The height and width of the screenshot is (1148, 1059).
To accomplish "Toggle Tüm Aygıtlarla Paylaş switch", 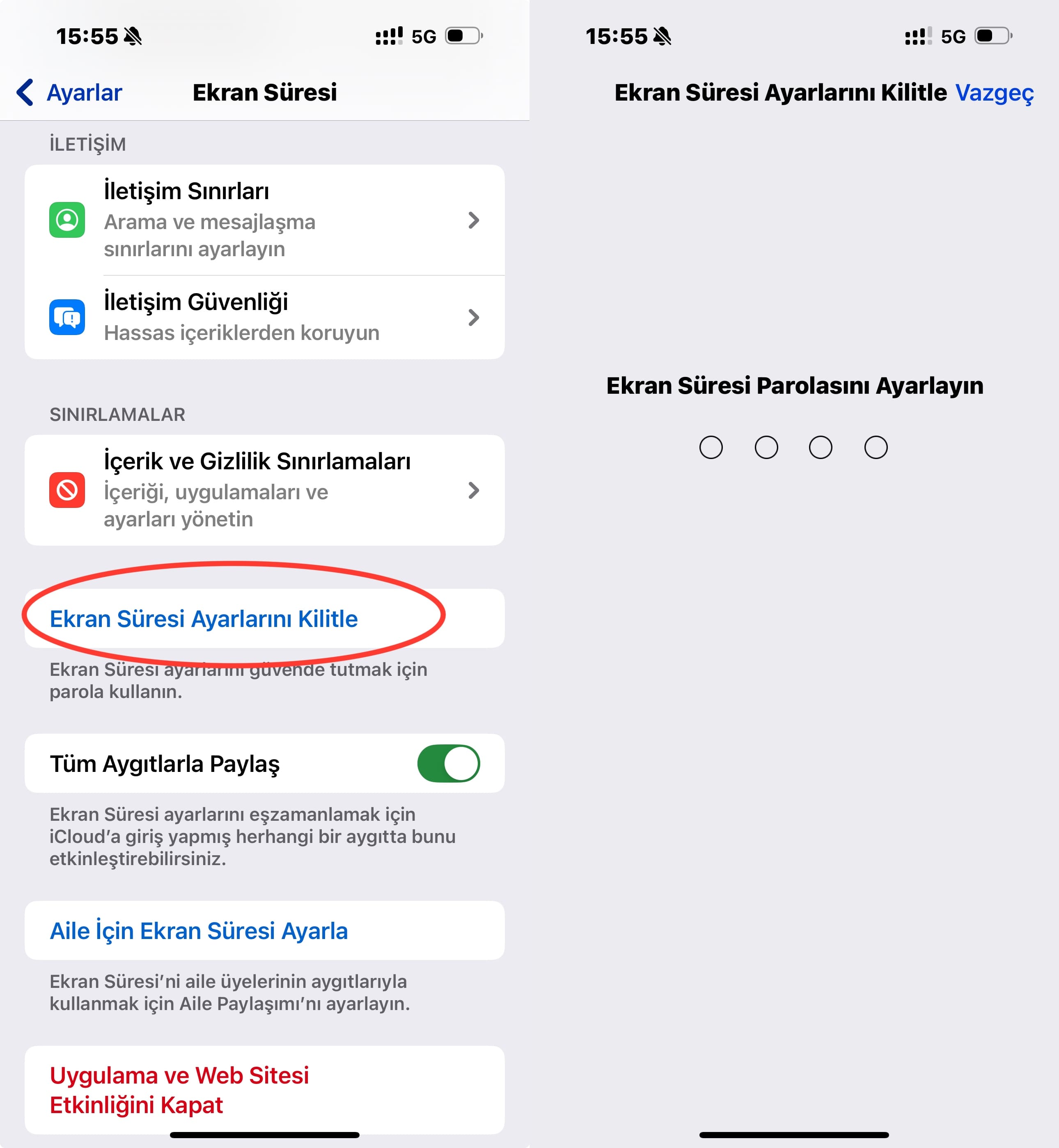I will tap(448, 763).
